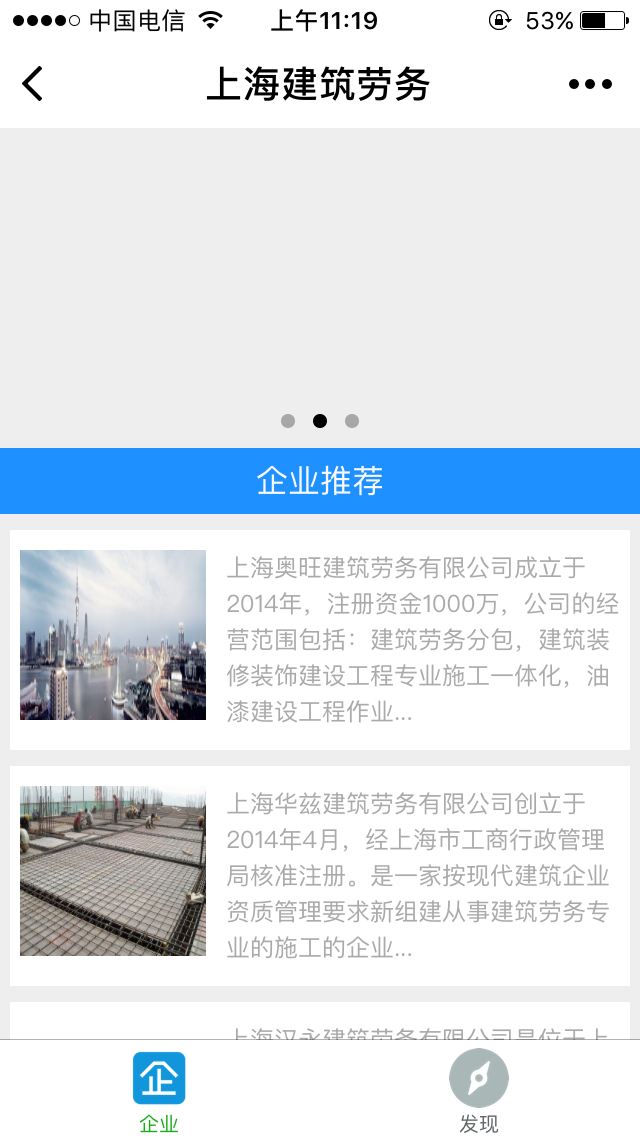Switch to the 发现 tab

tap(479, 1090)
